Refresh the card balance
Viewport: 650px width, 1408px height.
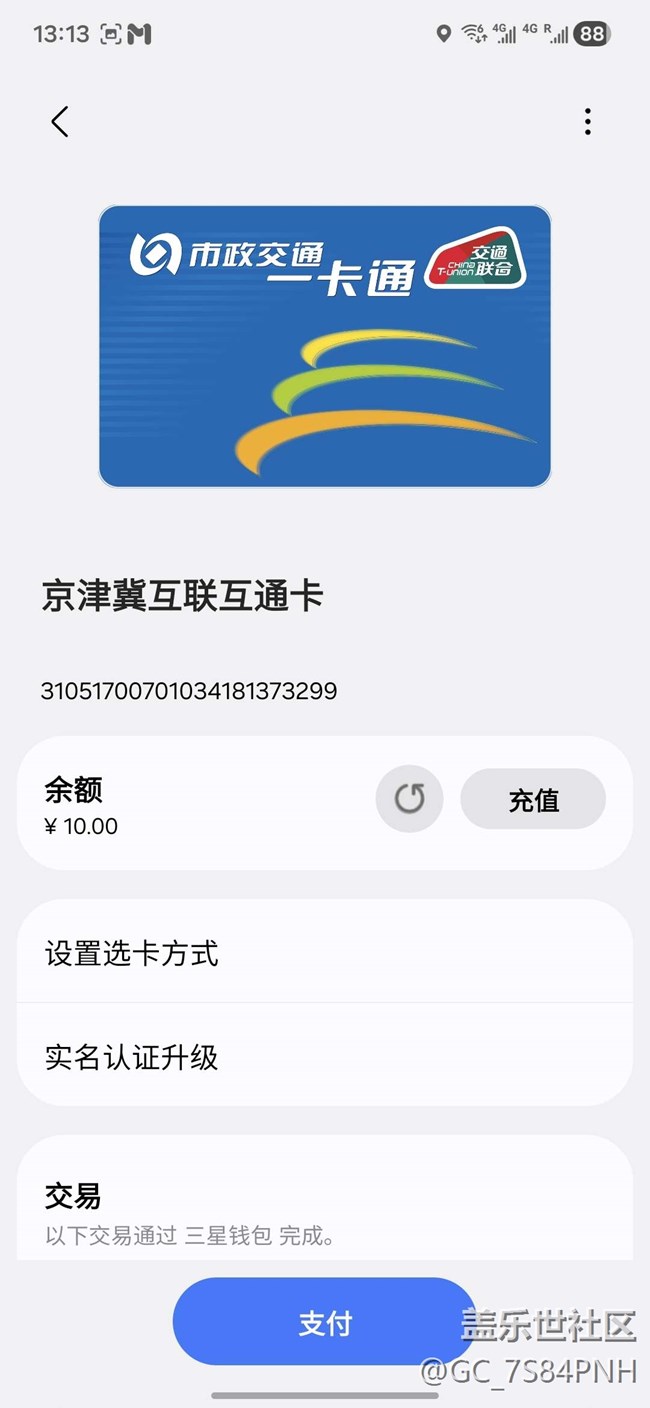409,799
